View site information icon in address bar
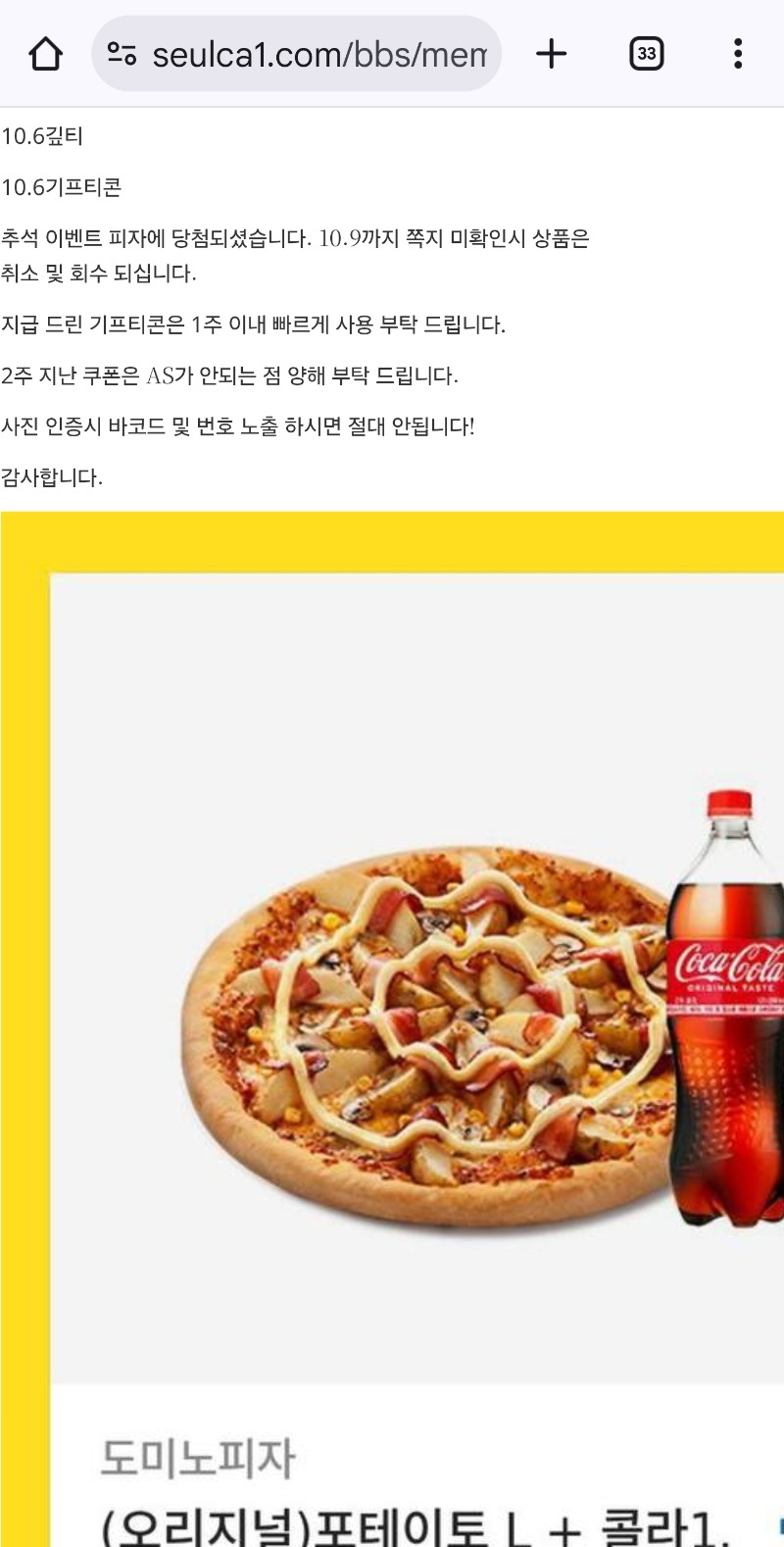The width and height of the screenshot is (784, 1547). 122,54
